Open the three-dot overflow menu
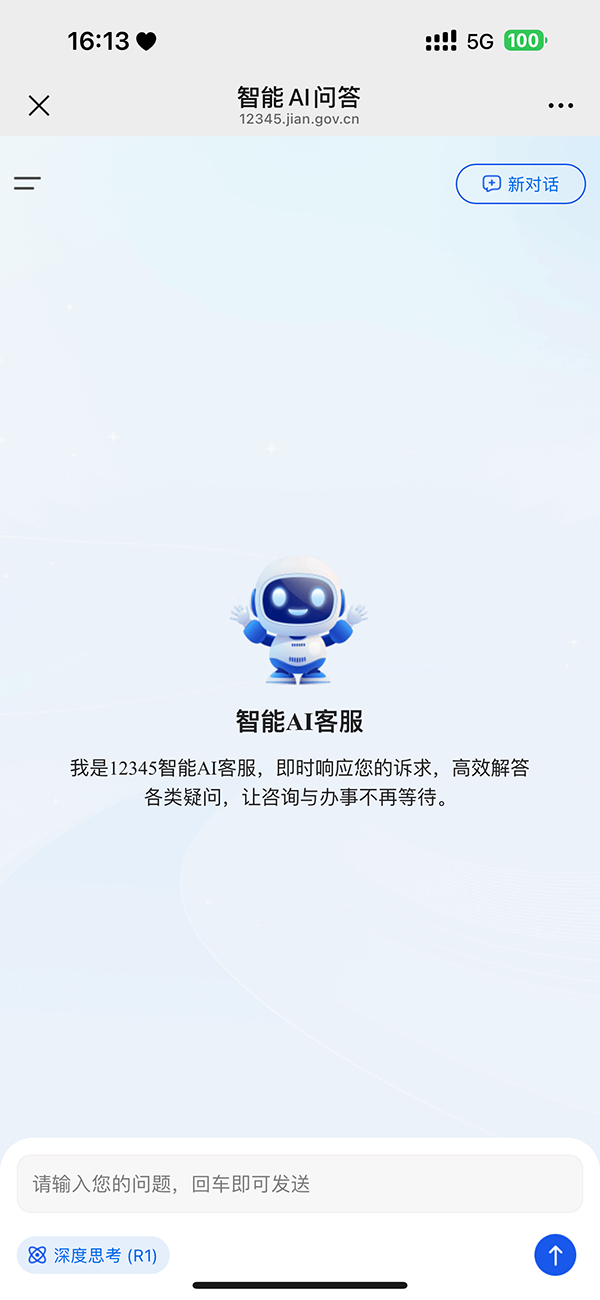Screen dimensions: 600x1300 point(560,106)
